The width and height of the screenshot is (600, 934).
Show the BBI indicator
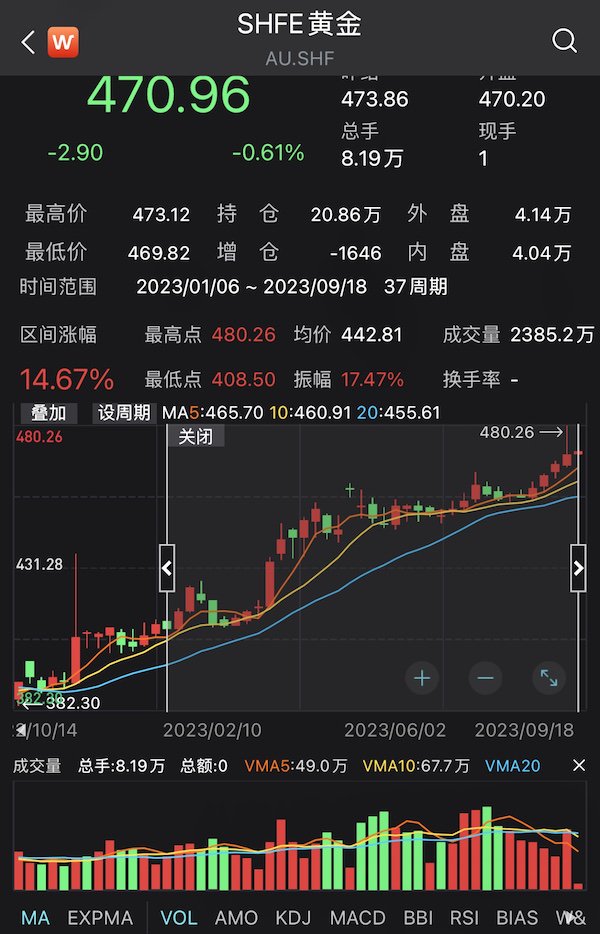(x=418, y=917)
